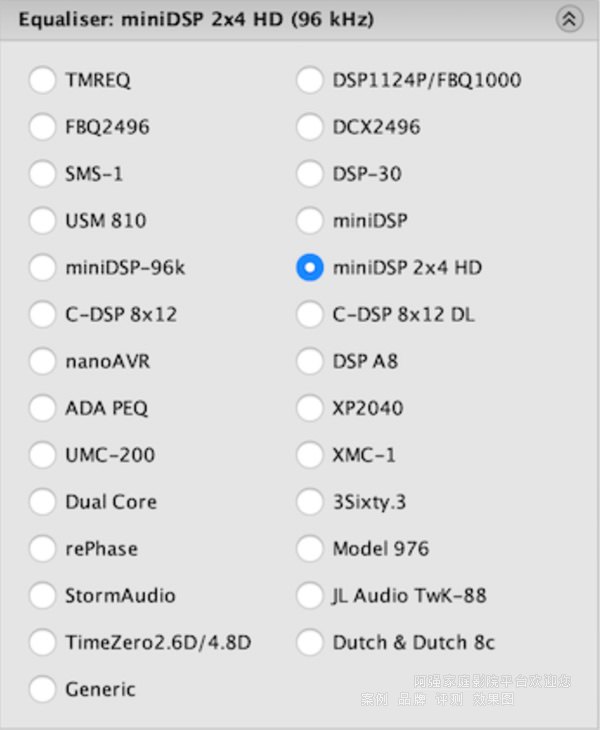The height and width of the screenshot is (730, 600).
Task: Choose plain miniDSP equaliser
Action: click(310, 220)
